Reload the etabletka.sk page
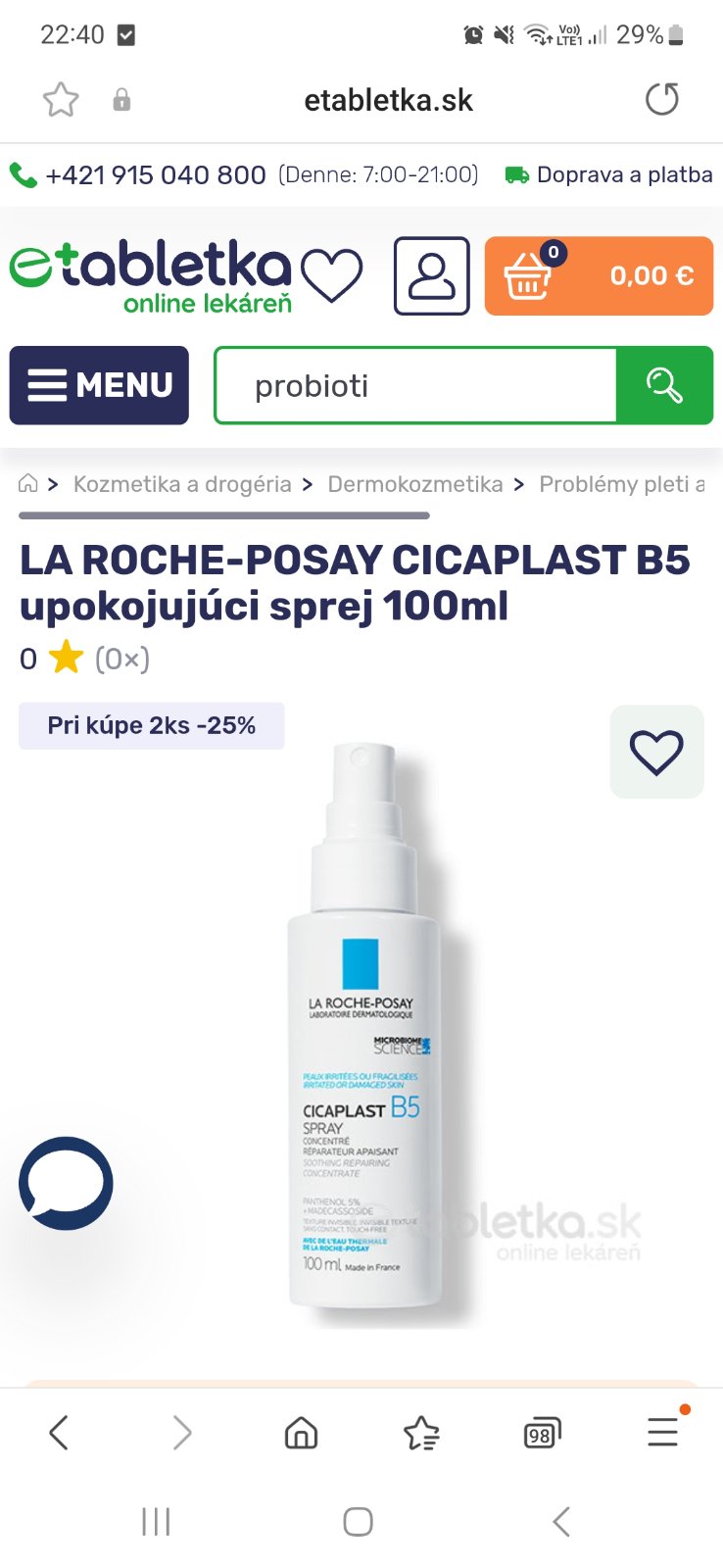723x1568 pixels. pos(662,100)
